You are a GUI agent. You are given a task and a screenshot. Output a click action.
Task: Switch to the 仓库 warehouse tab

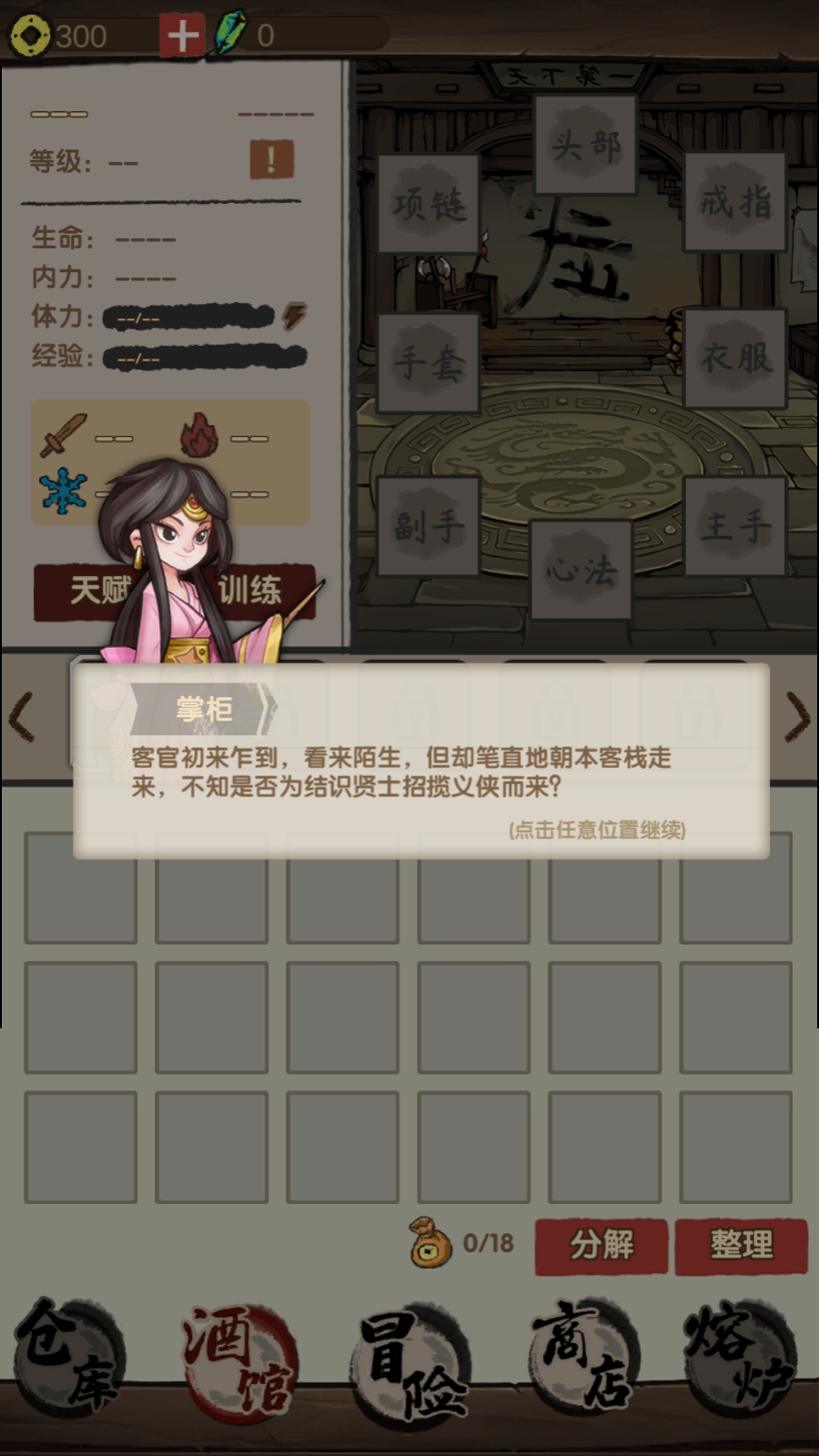(x=68, y=1358)
